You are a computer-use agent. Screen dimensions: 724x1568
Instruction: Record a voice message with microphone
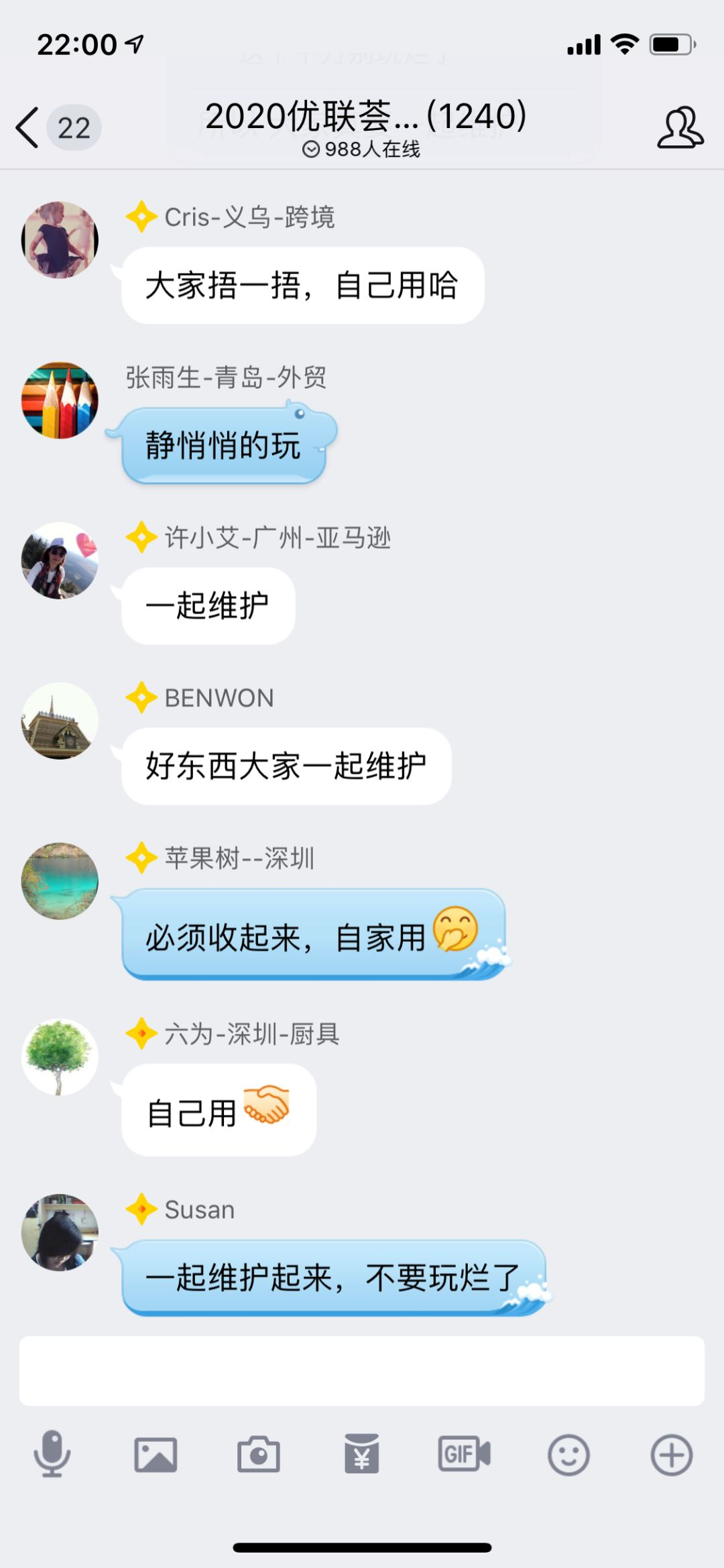pyautogui.click(x=52, y=1454)
